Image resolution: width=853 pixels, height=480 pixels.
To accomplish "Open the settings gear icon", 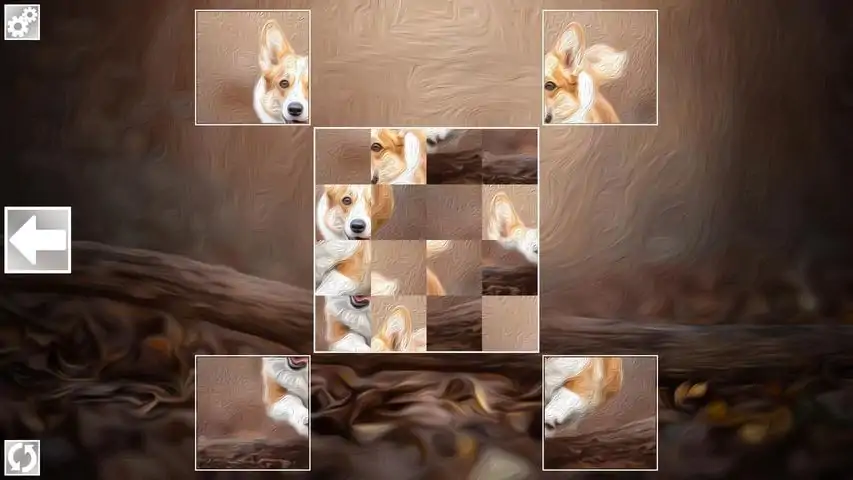I will point(22,22).
